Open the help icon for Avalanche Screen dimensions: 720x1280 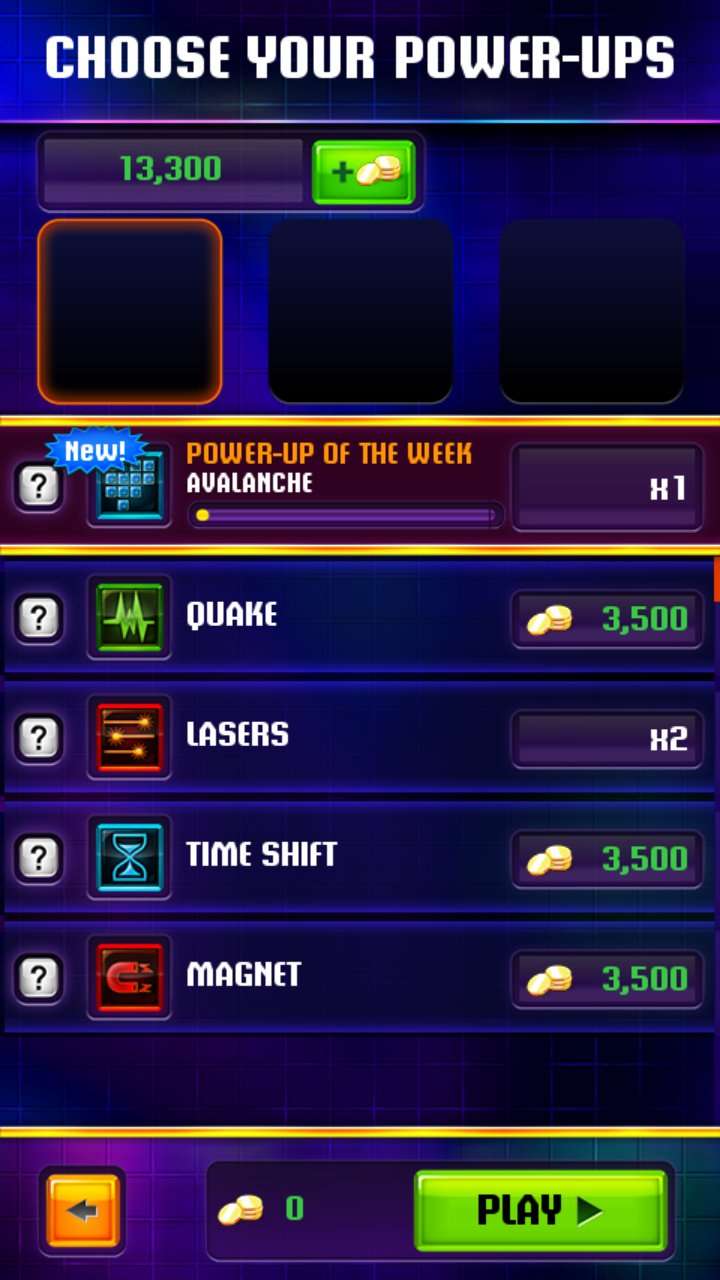[x=38, y=487]
